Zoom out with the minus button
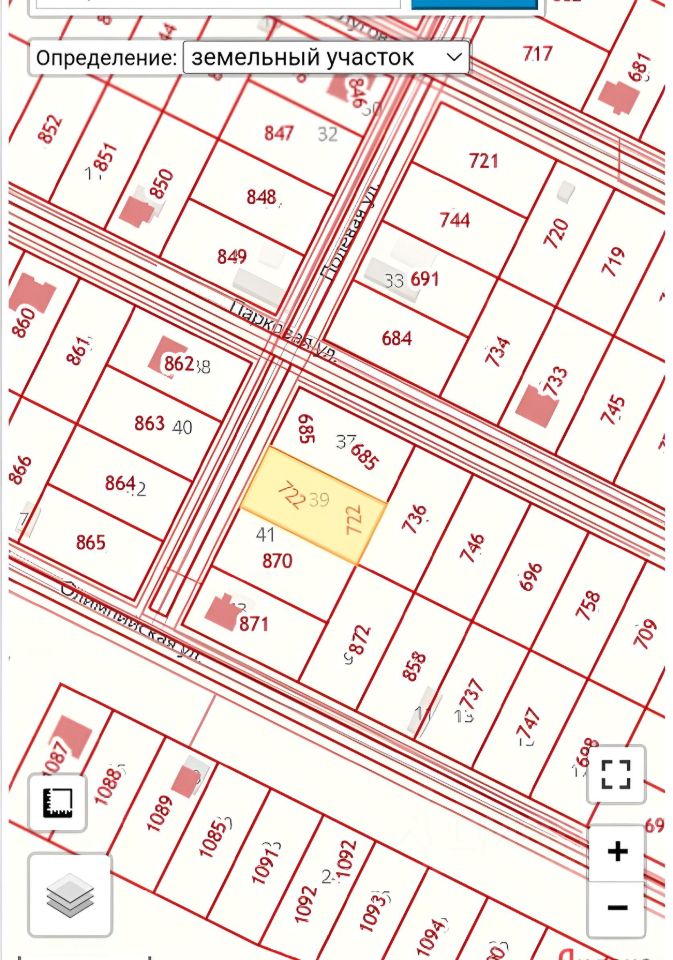Viewport: 673px width, 960px height. click(617, 907)
